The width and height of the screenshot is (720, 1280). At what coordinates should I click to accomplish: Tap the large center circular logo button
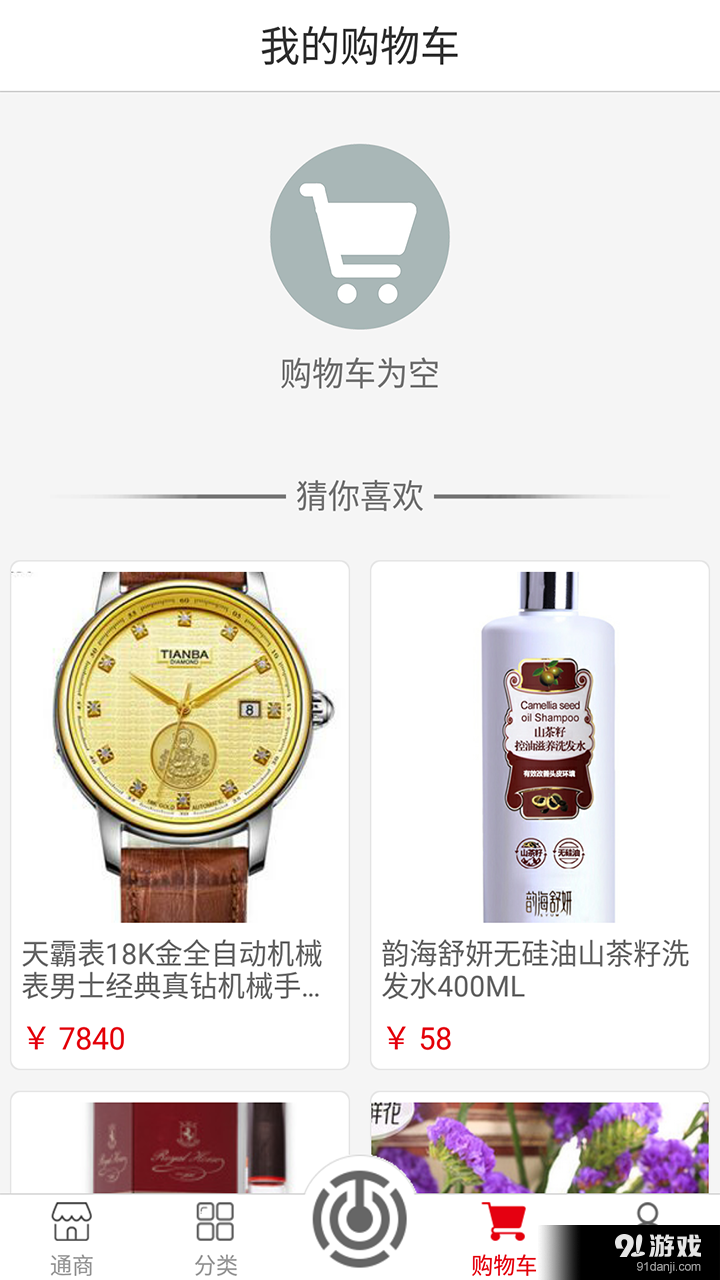point(360,1218)
